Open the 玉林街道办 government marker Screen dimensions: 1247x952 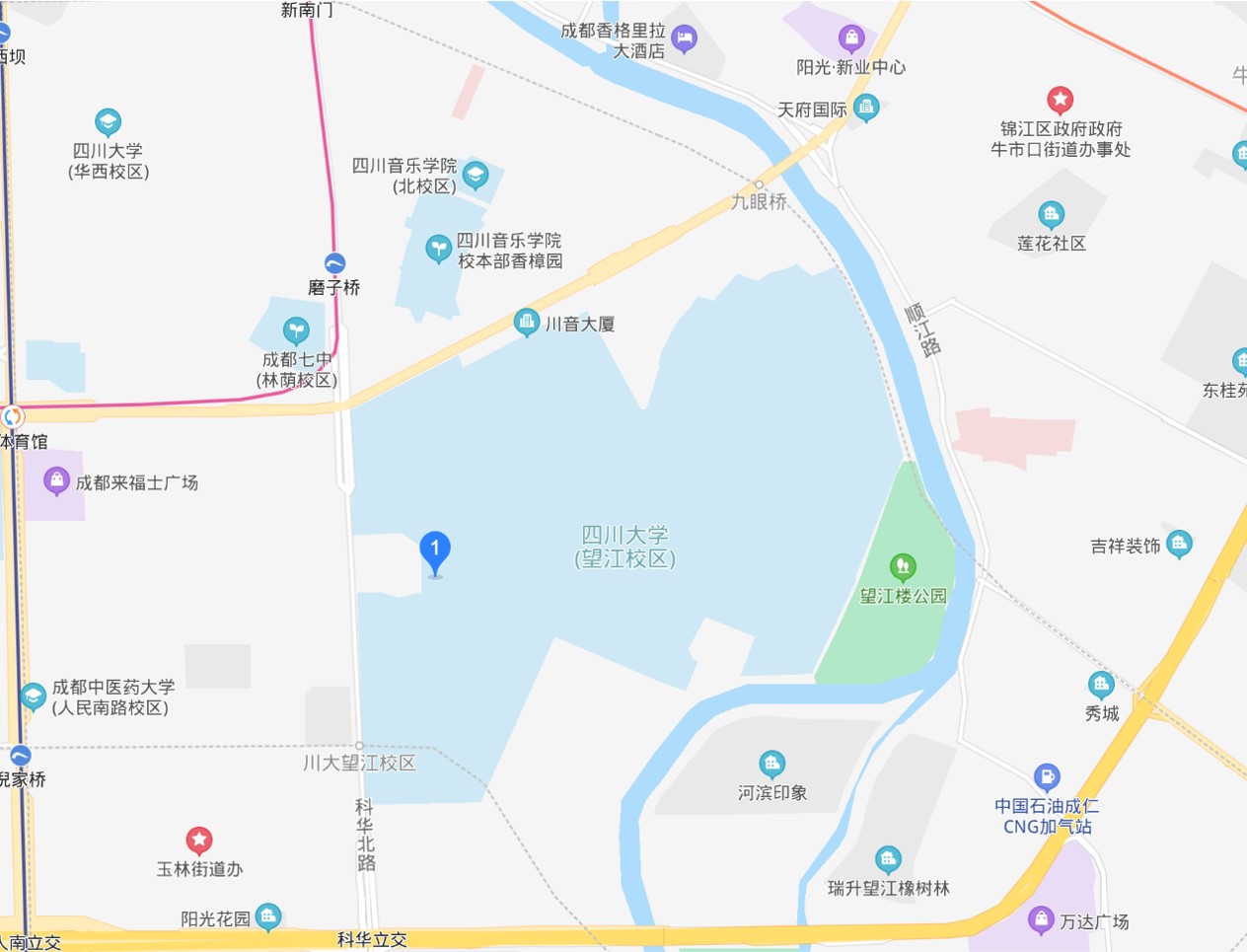(x=199, y=841)
